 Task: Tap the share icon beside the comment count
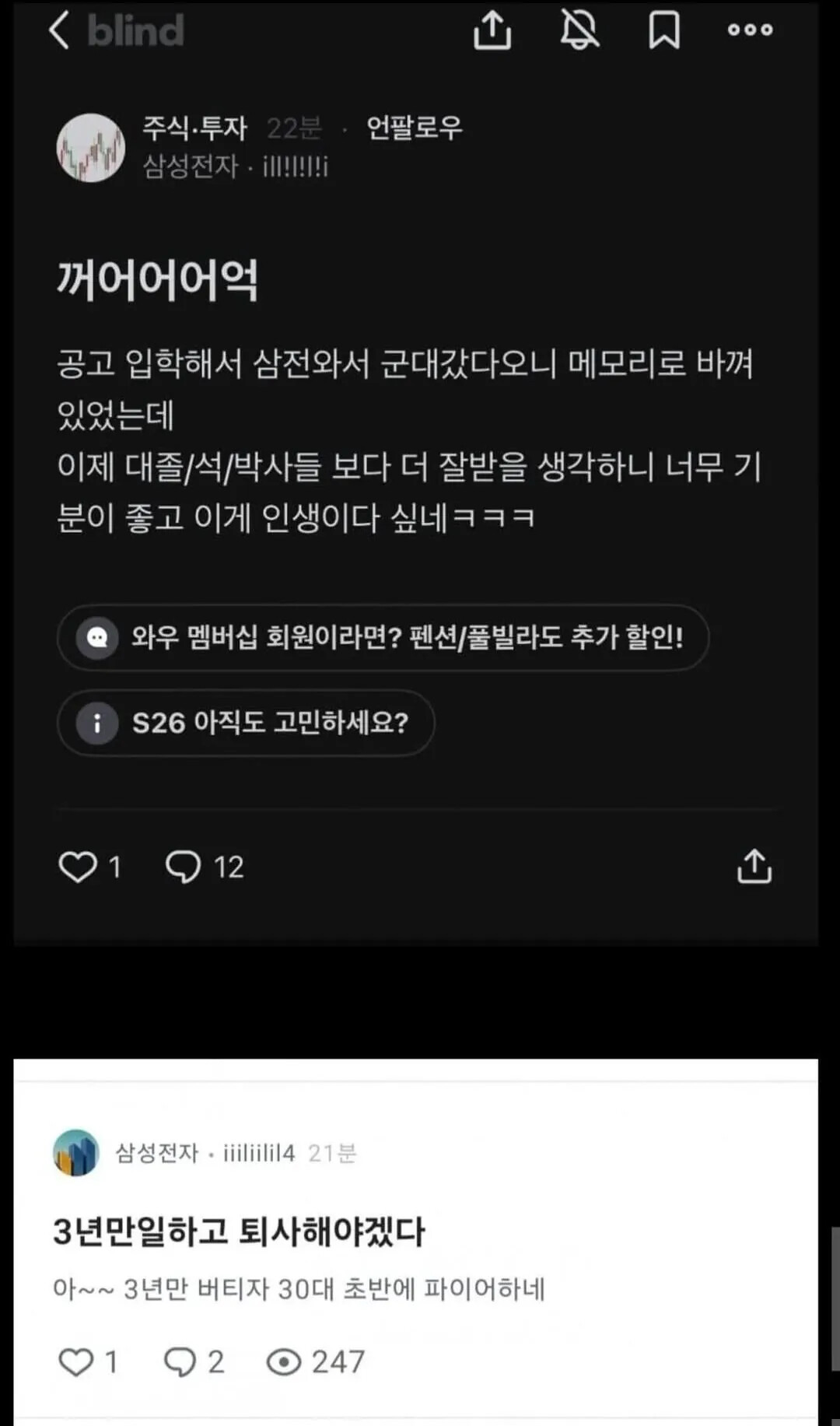(x=754, y=866)
